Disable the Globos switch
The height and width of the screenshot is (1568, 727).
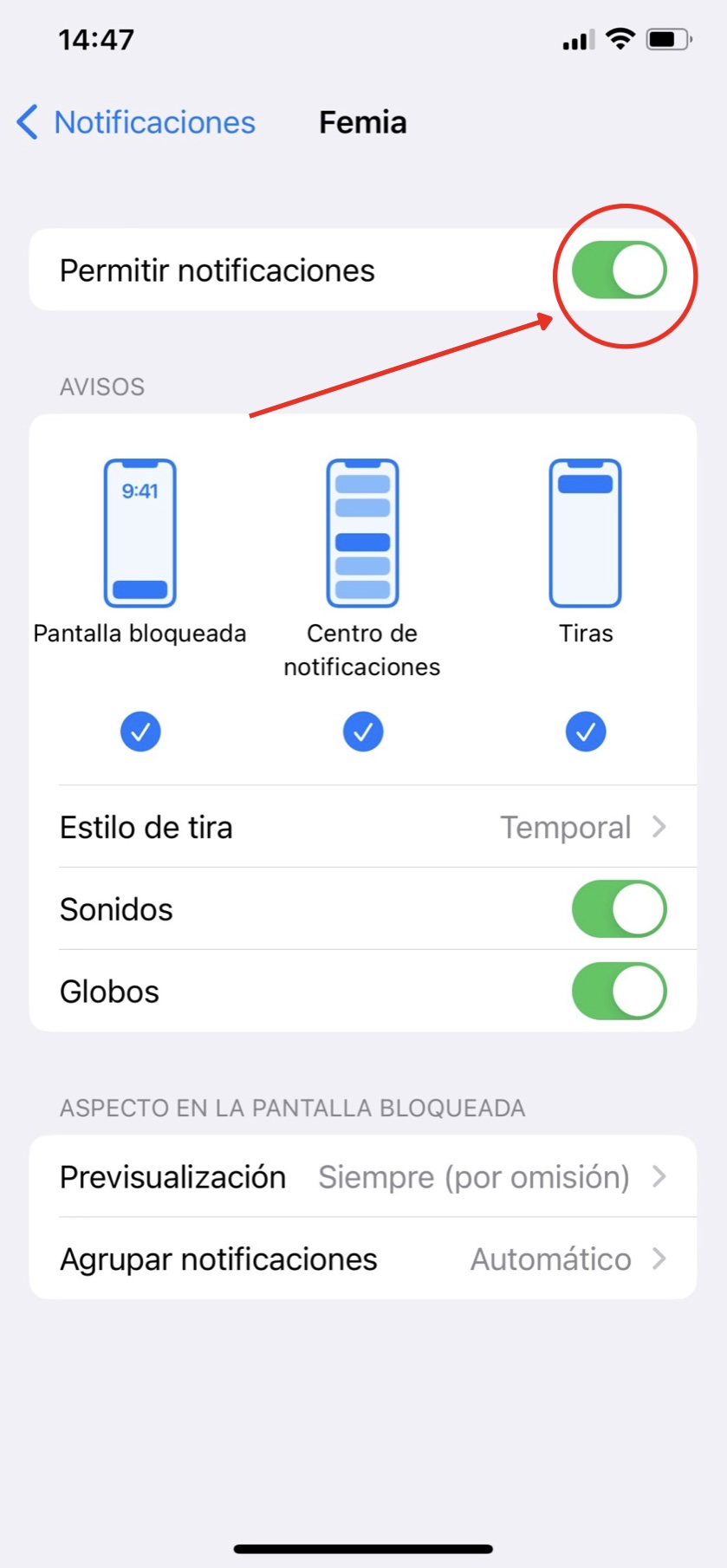click(619, 991)
